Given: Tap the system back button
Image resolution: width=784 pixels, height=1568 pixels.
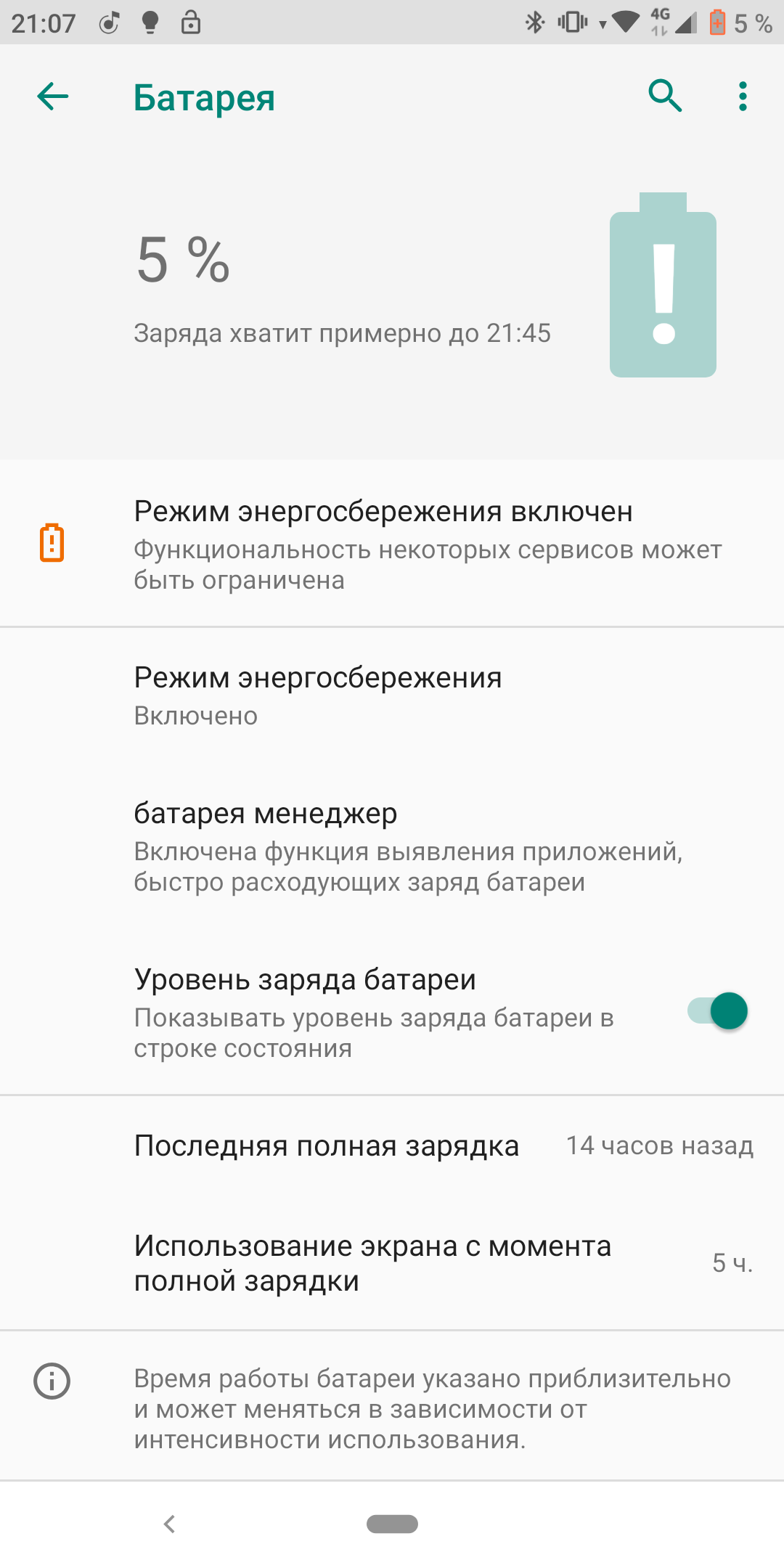Looking at the screenshot, I should tap(170, 1524).
